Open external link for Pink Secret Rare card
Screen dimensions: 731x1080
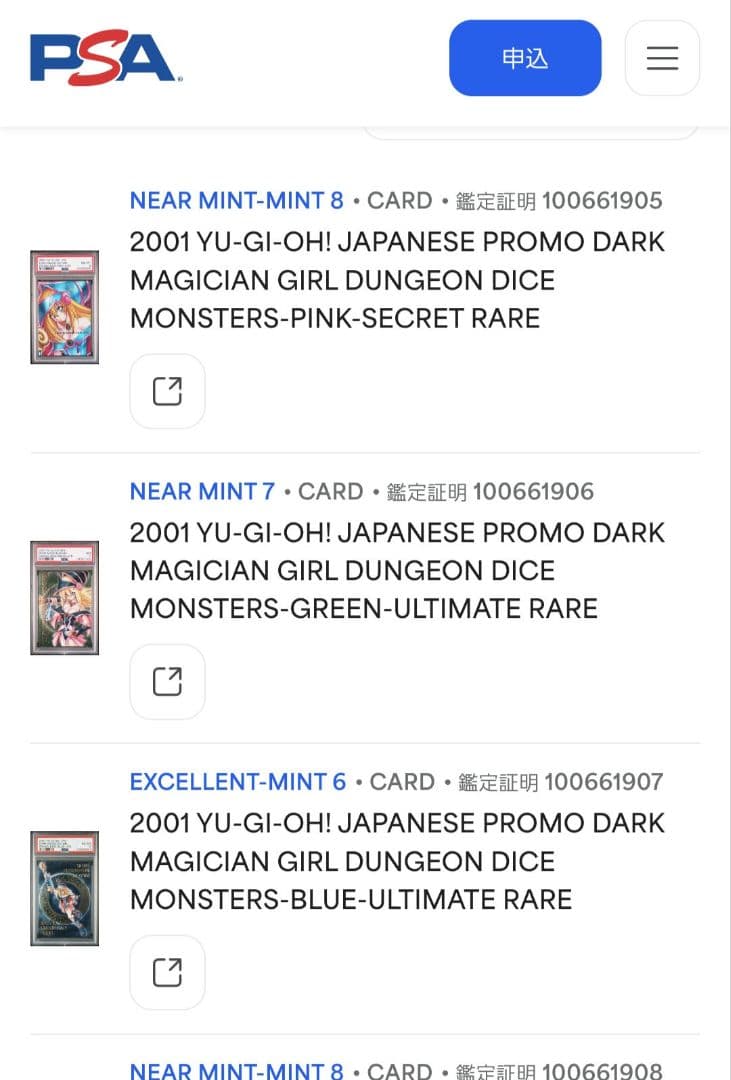pyautogui.click(x=167, y=391)
